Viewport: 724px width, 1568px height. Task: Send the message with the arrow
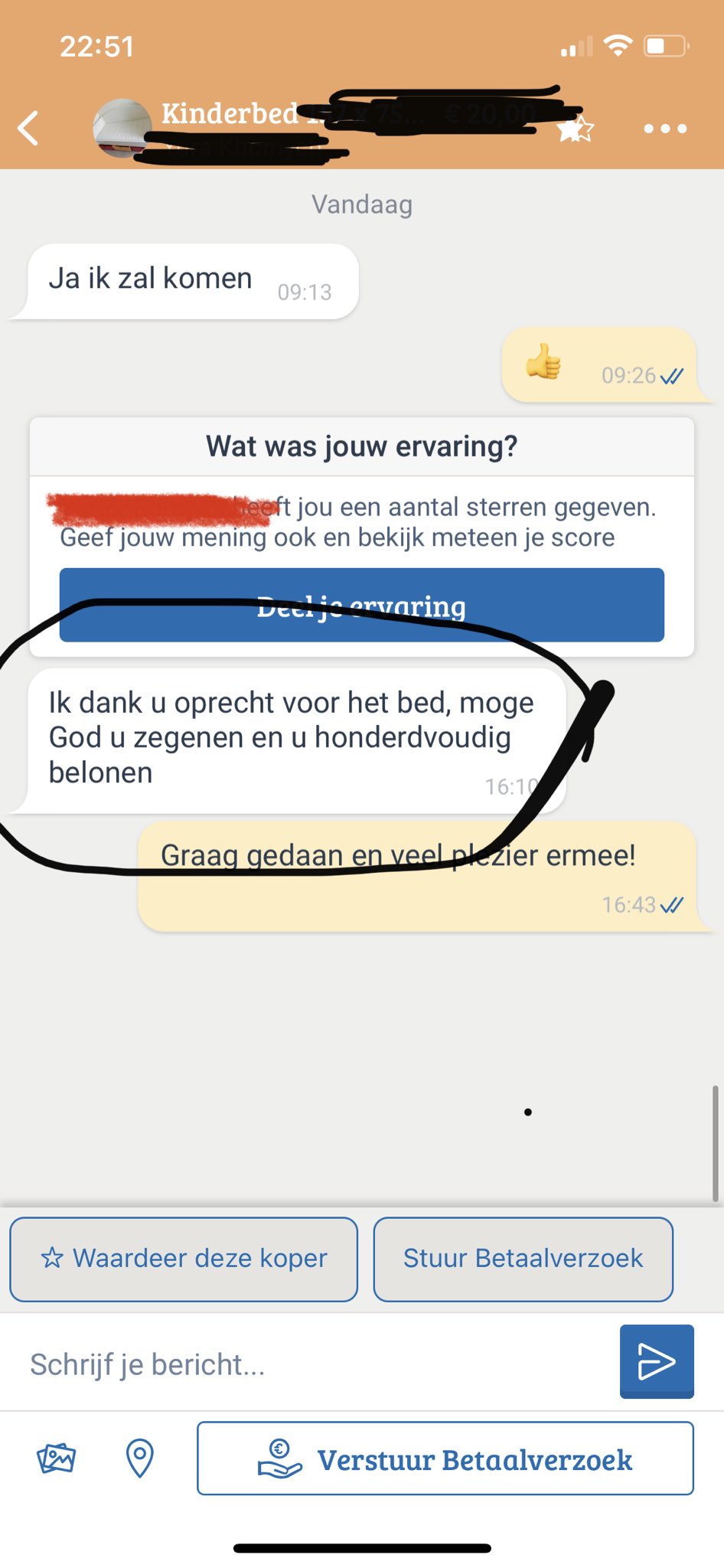(x=657, y=1361)
